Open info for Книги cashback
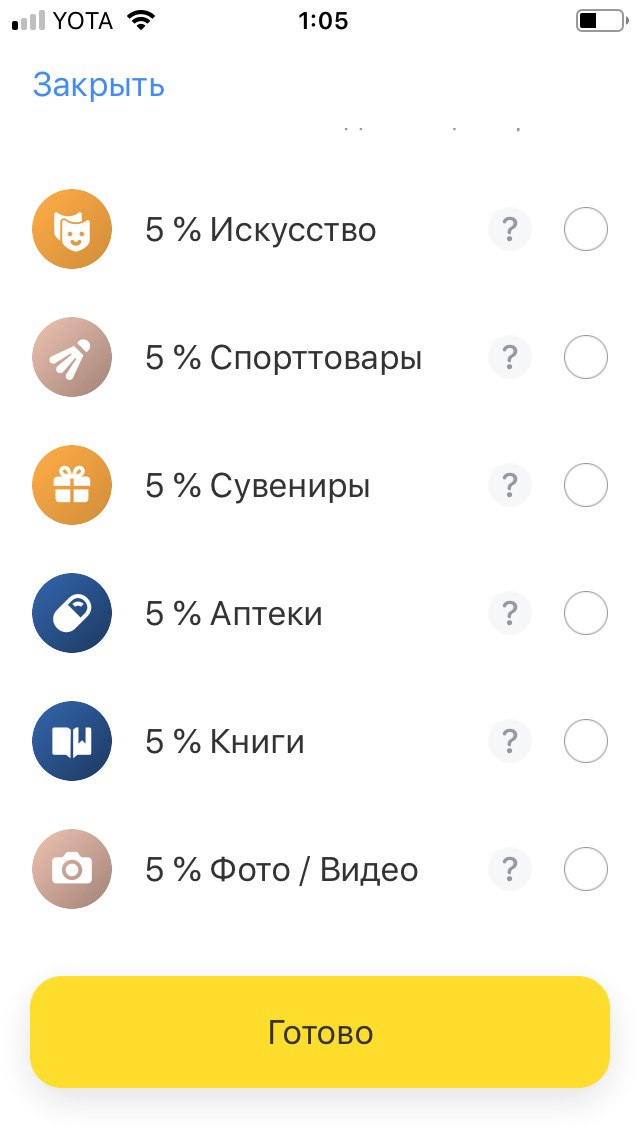 point(510,740)
